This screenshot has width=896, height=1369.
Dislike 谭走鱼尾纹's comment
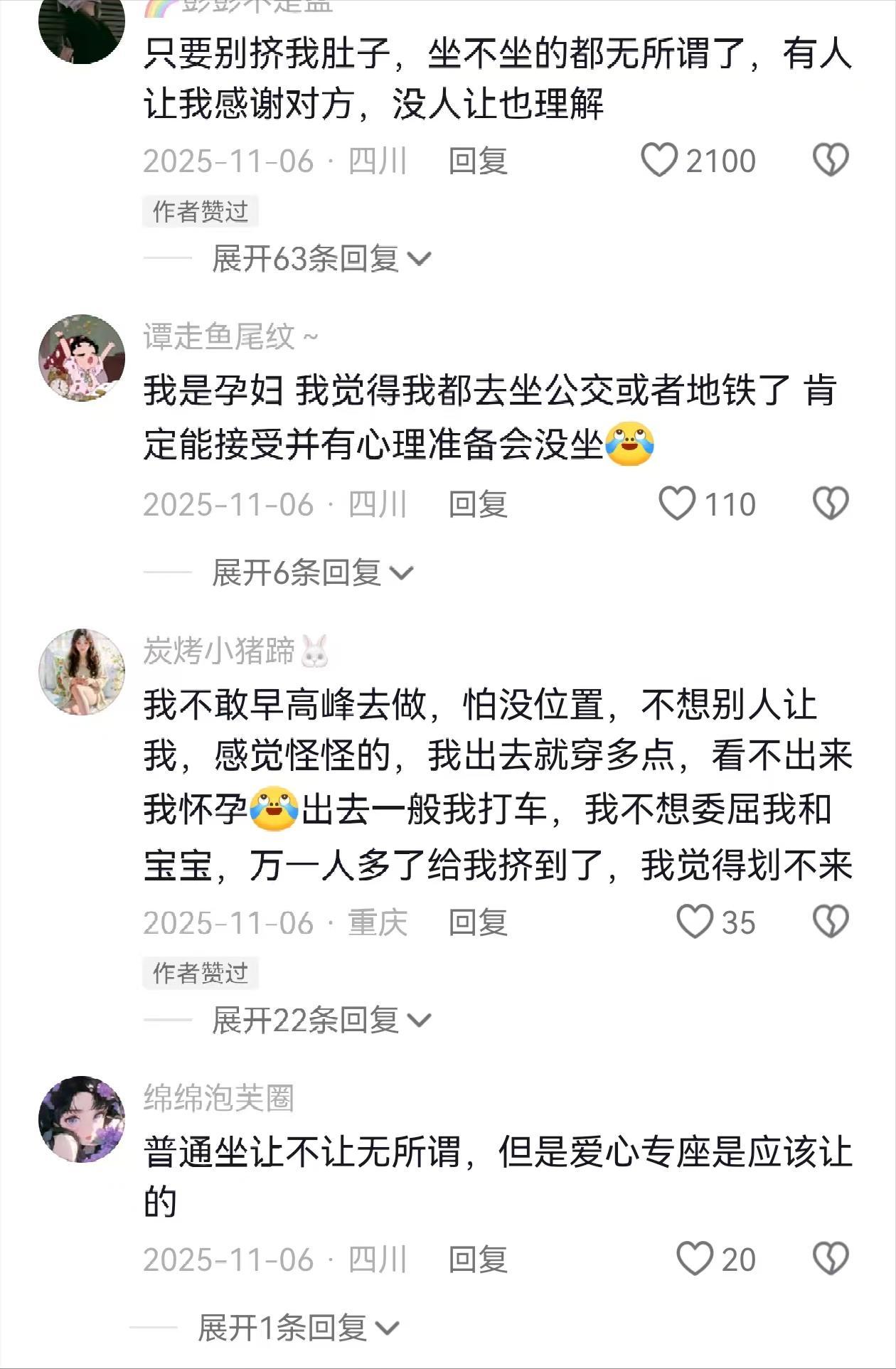coord(831,504)
